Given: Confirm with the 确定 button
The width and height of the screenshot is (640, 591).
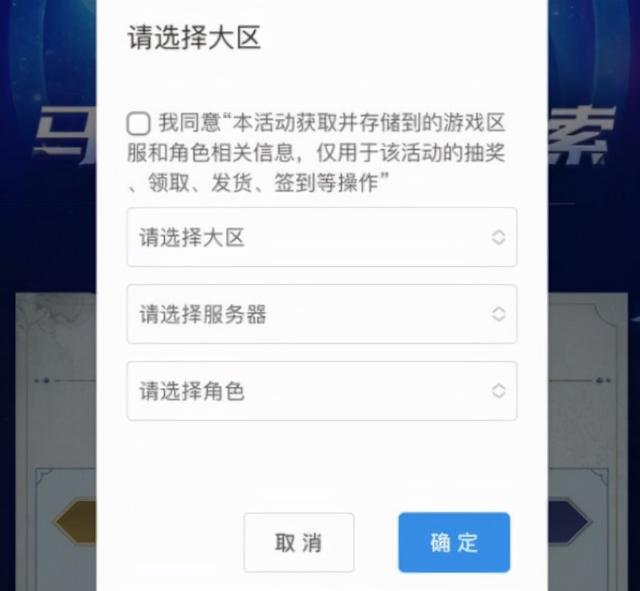Looking at the screenshot, I should click(454, 543).
